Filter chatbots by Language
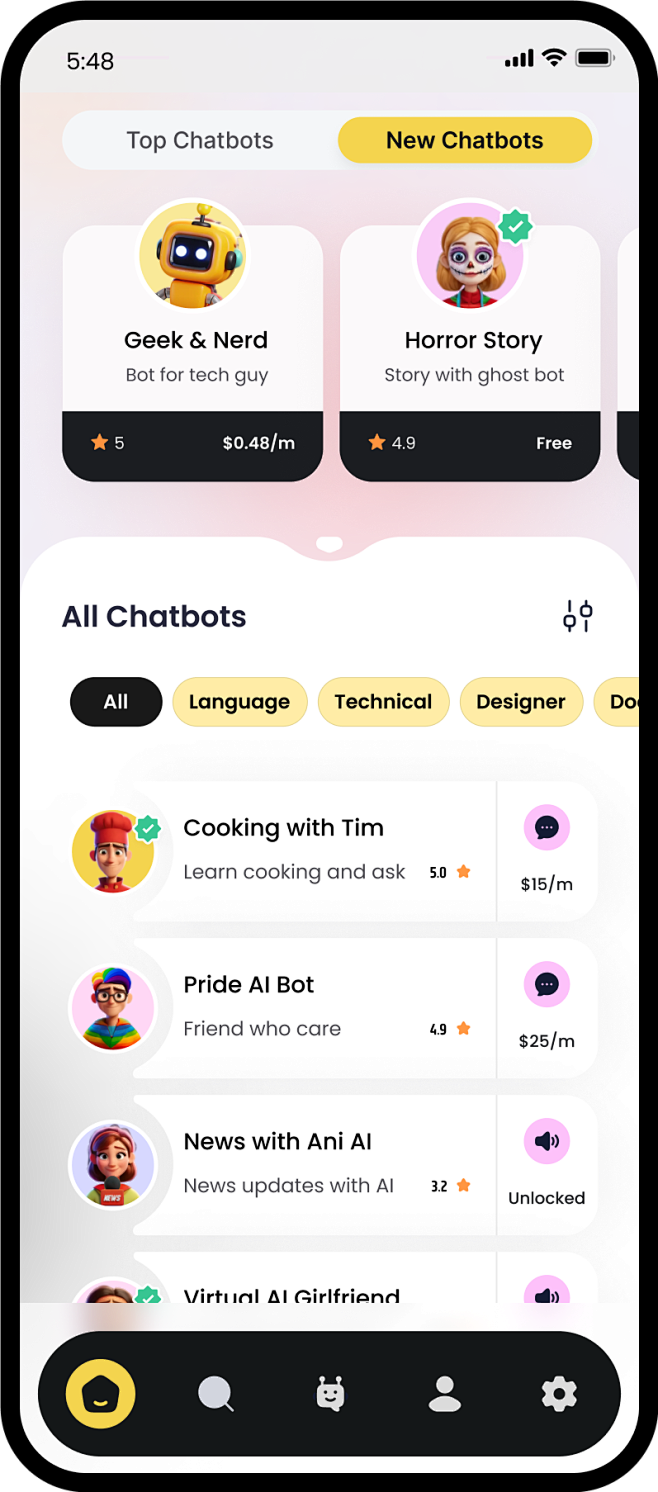Screen dimensions: 658x1492 [x=239, y=702]
